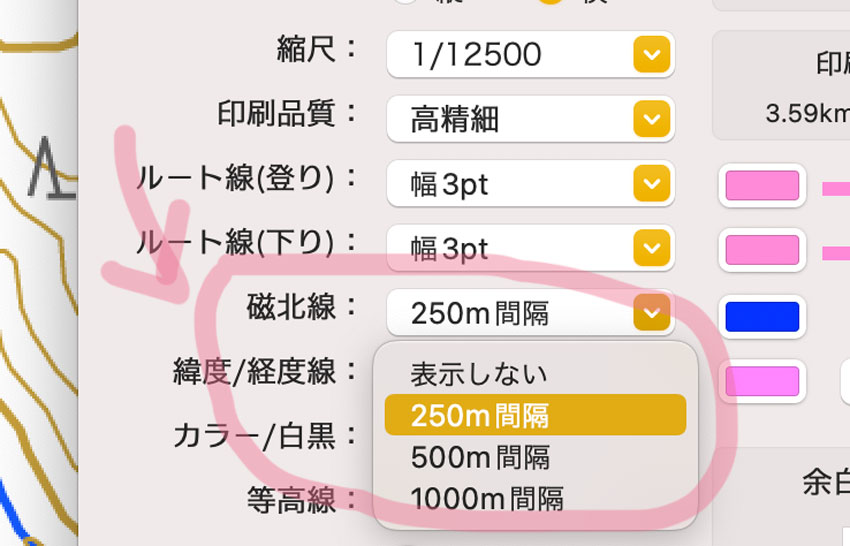This screenshot has height=546, width=850.
Task: Select 表示しない in the 磁北線 menu
Action: [x=478, y=374]
